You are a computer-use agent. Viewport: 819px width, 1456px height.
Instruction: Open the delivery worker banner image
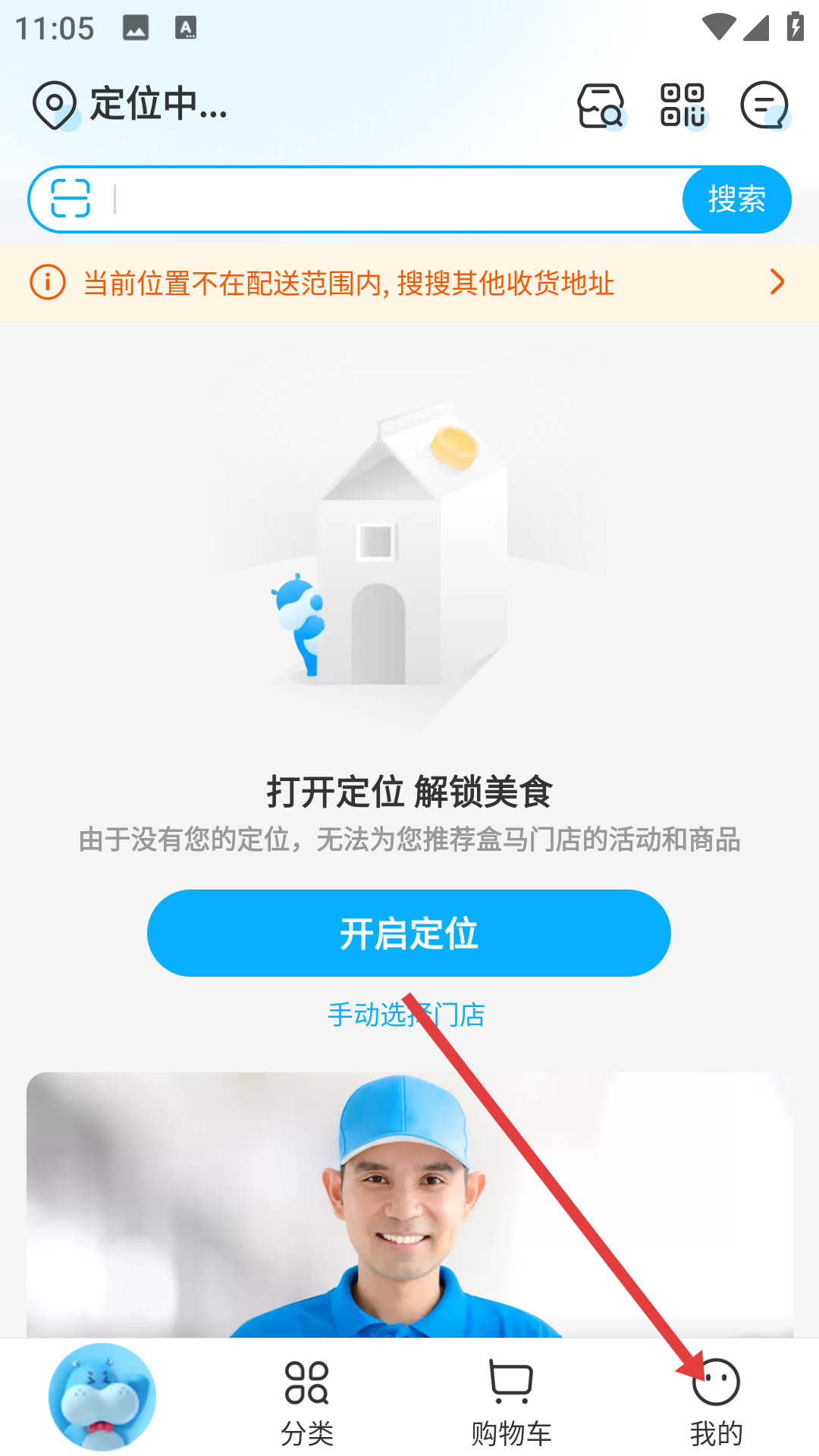pos(409,1204)
